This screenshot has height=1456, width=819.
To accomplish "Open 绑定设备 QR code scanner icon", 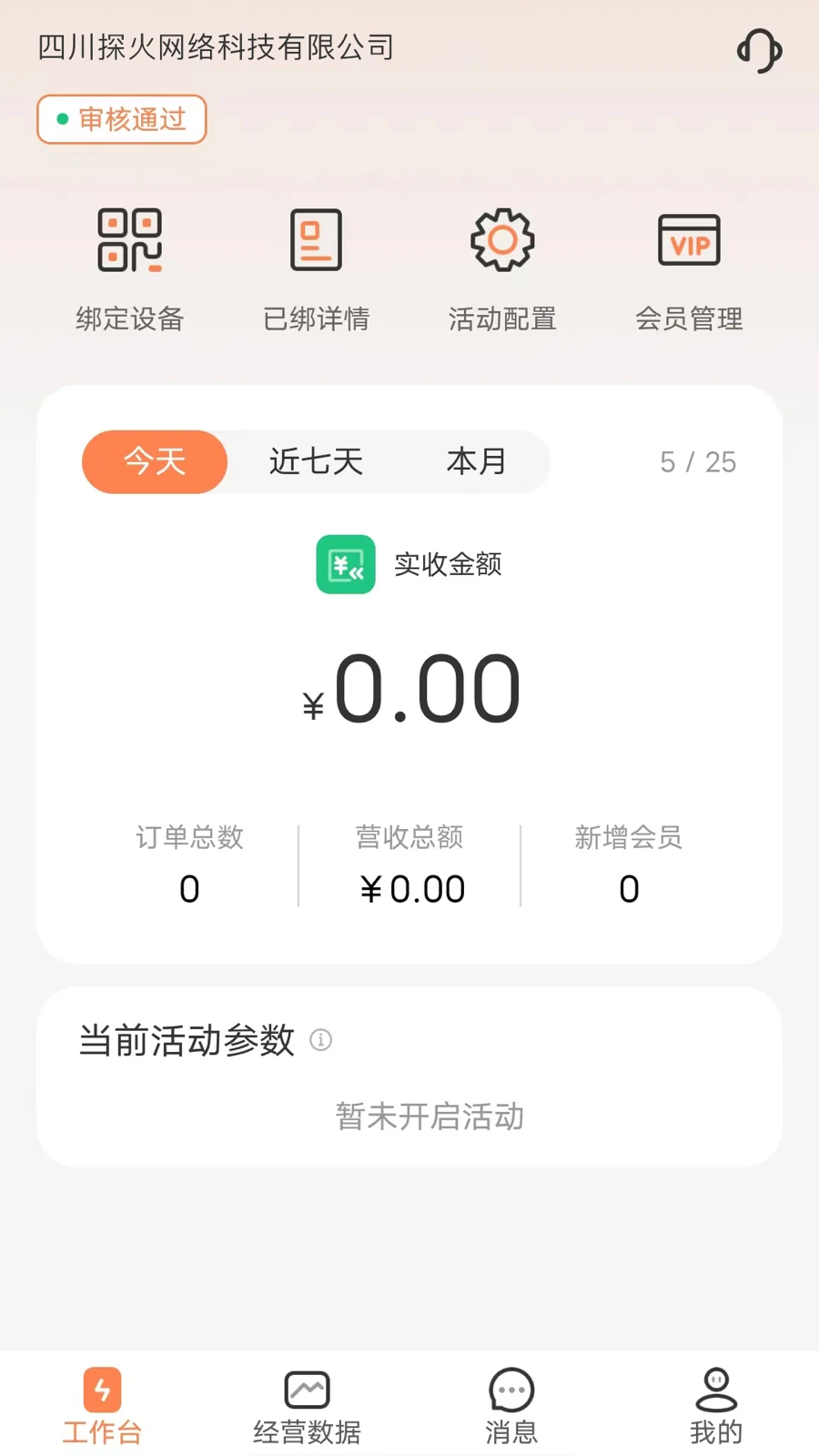I will click(x=128, y=239).
